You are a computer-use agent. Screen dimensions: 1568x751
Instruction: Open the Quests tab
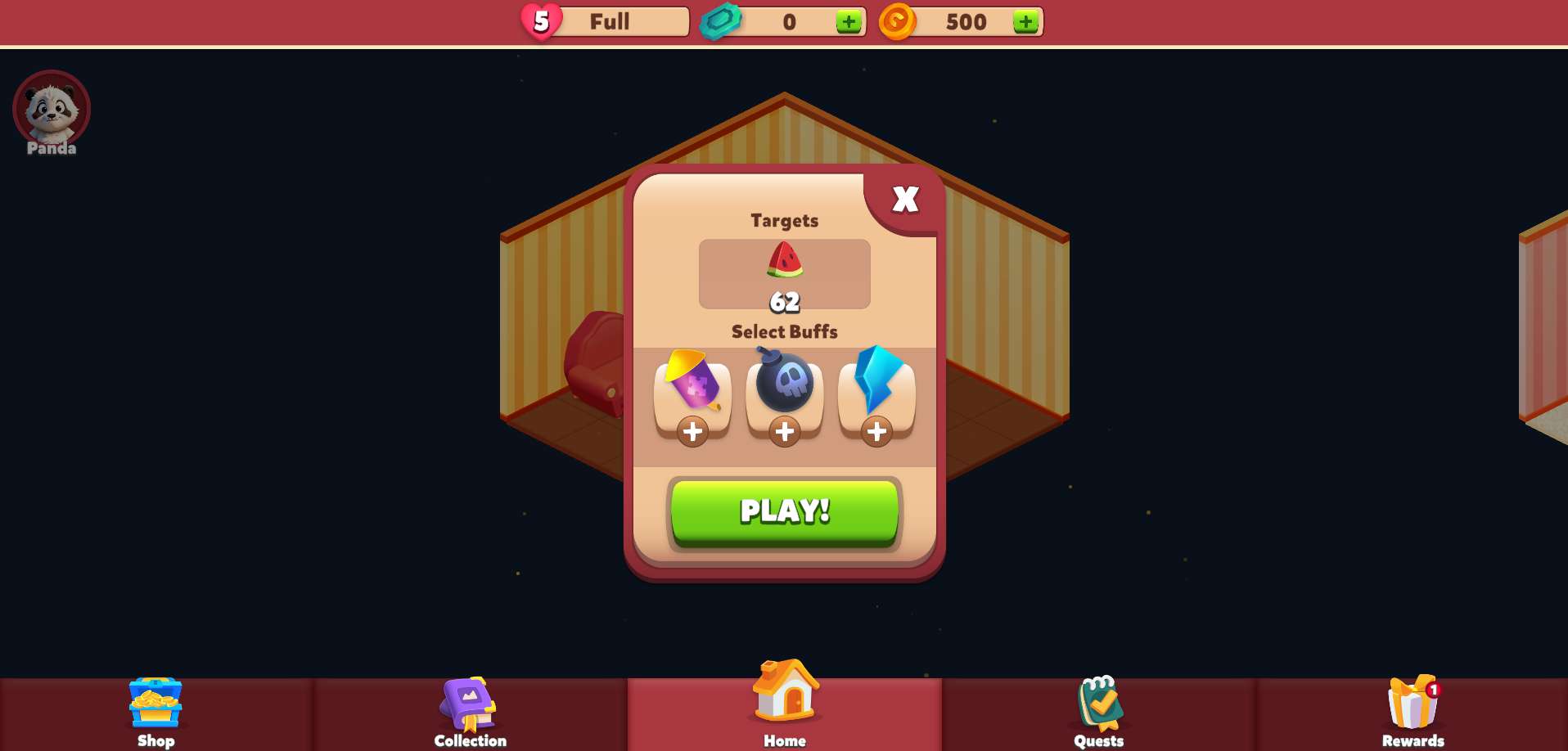pos(1098,713)
